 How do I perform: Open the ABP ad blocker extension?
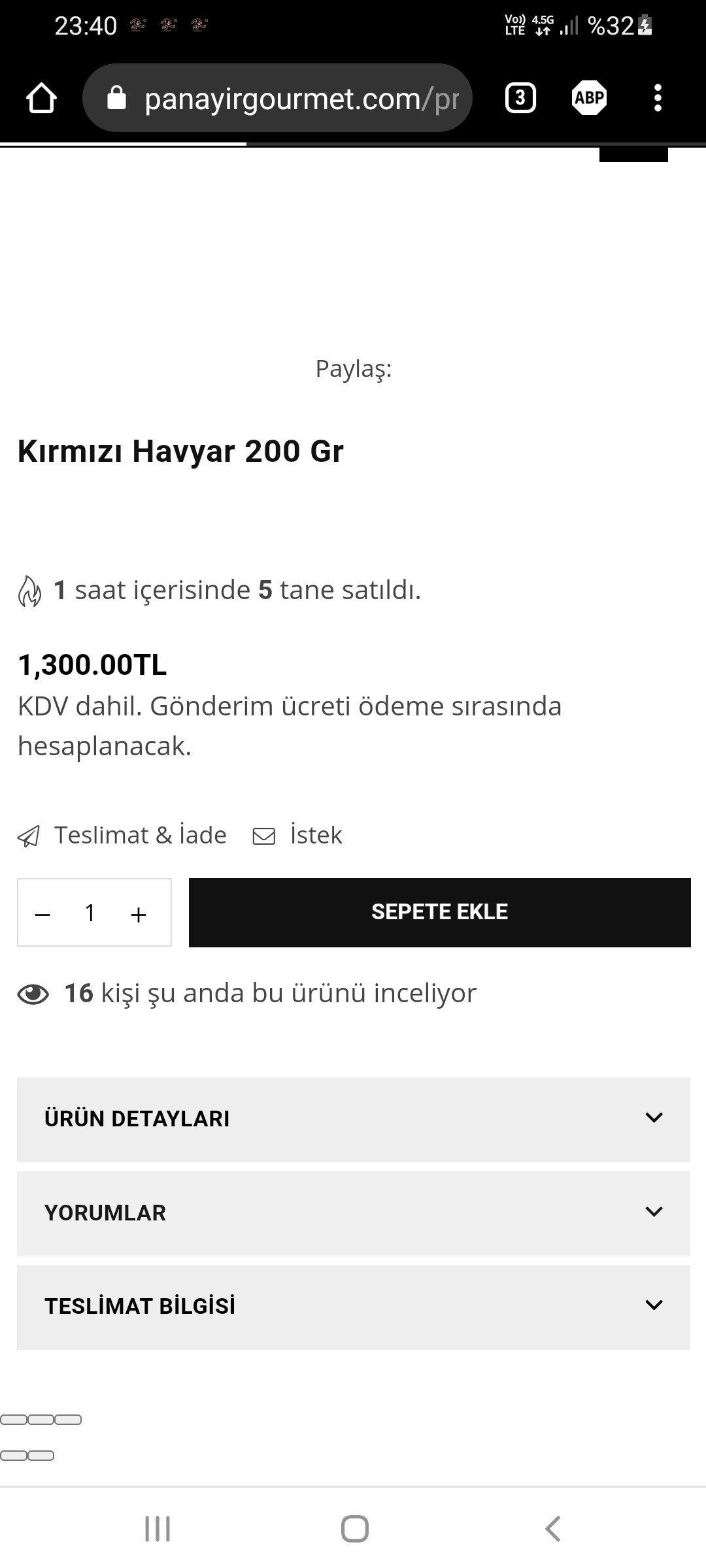[x=589, y=99]
